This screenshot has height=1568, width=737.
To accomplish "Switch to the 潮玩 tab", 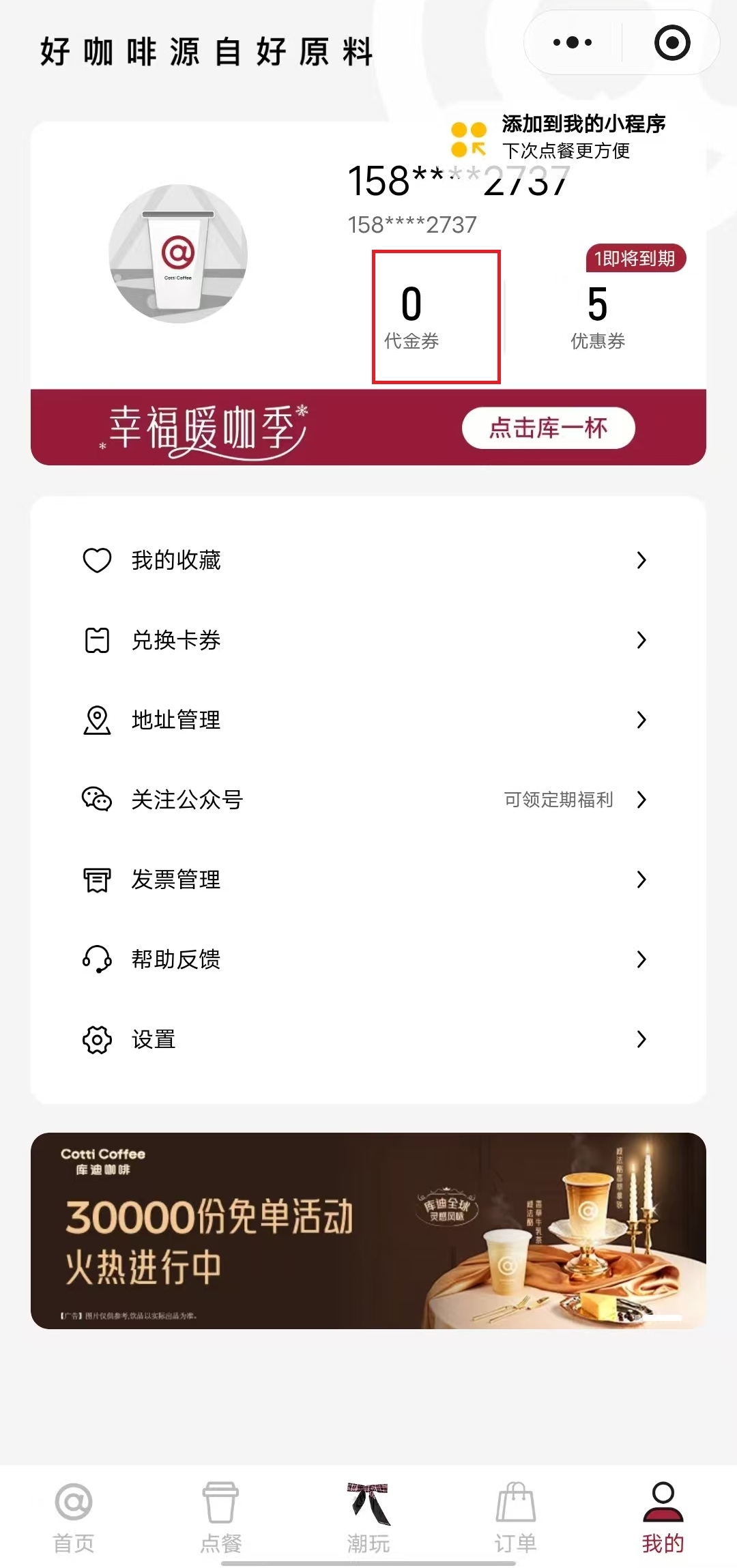I will click(369, 1516).
